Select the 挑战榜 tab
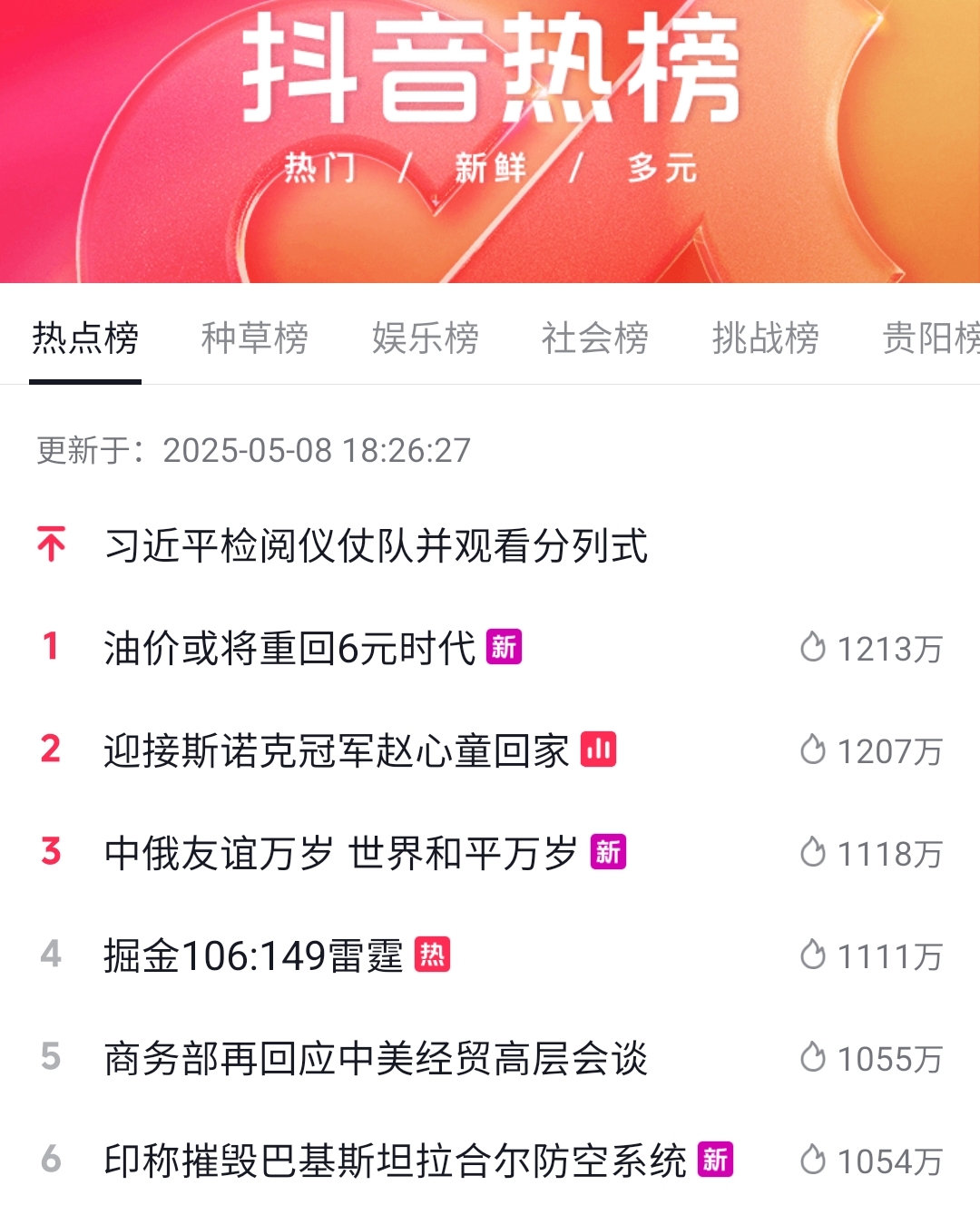Screen dimensions: 980x1205 pos(765,338)
